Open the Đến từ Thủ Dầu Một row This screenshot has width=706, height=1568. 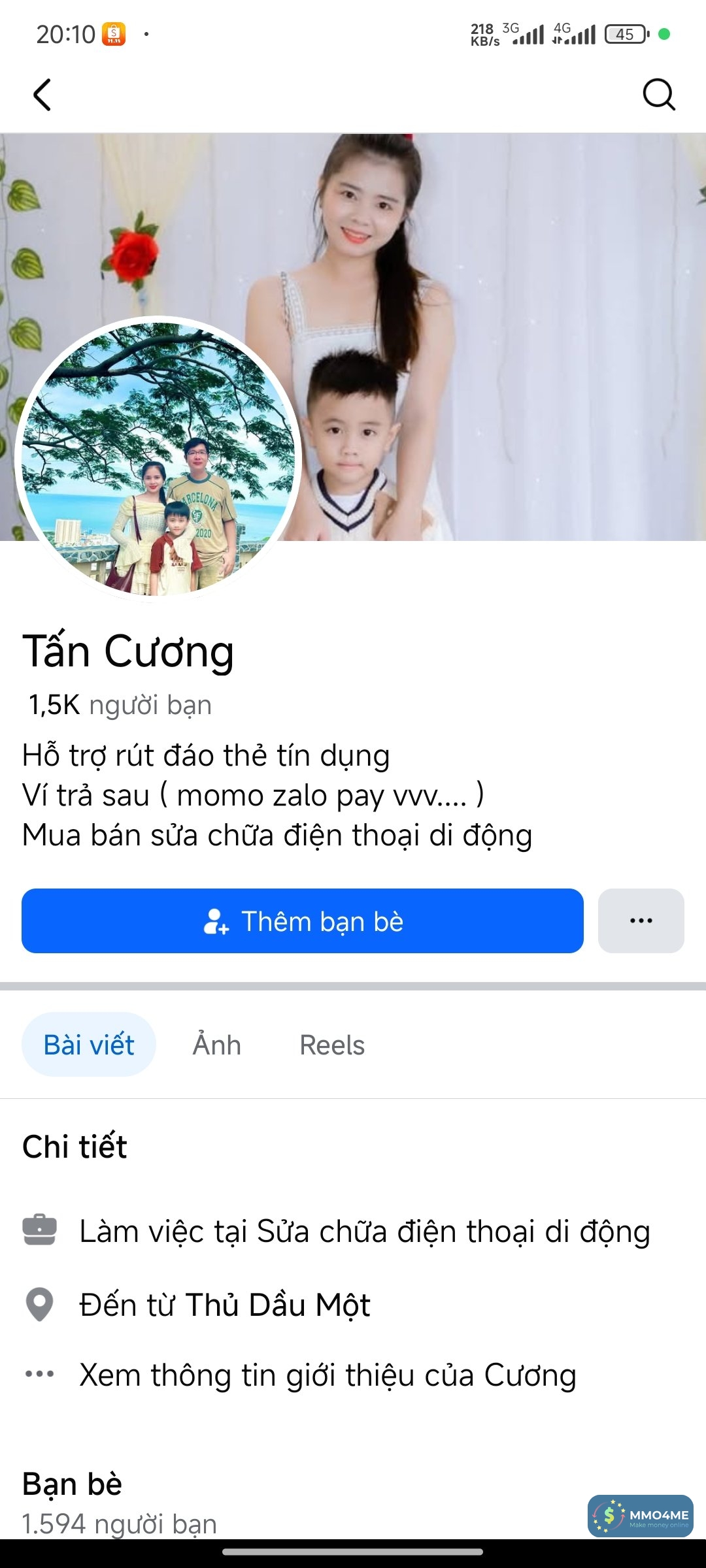coord(224,1305)
